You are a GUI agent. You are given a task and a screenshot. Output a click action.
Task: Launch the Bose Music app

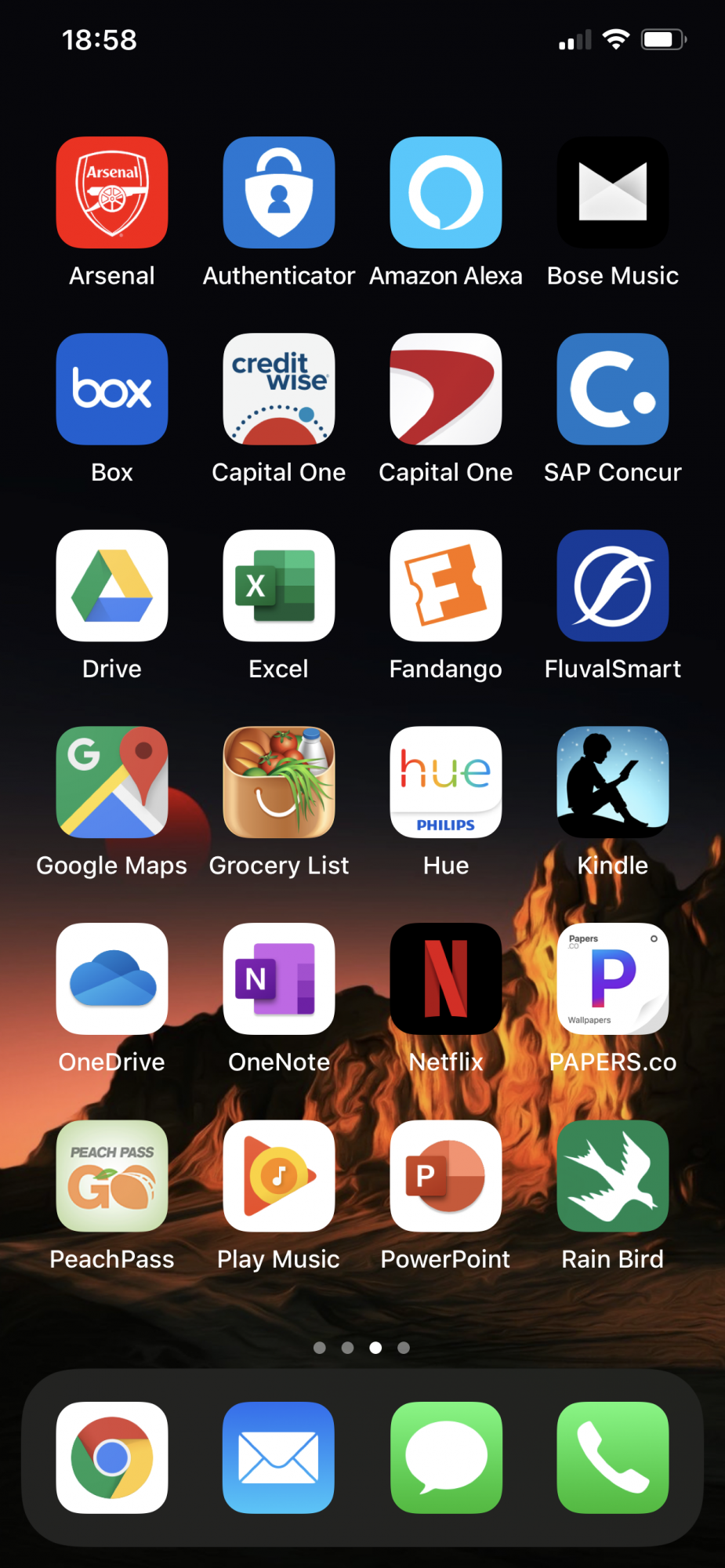pos(613,193)
